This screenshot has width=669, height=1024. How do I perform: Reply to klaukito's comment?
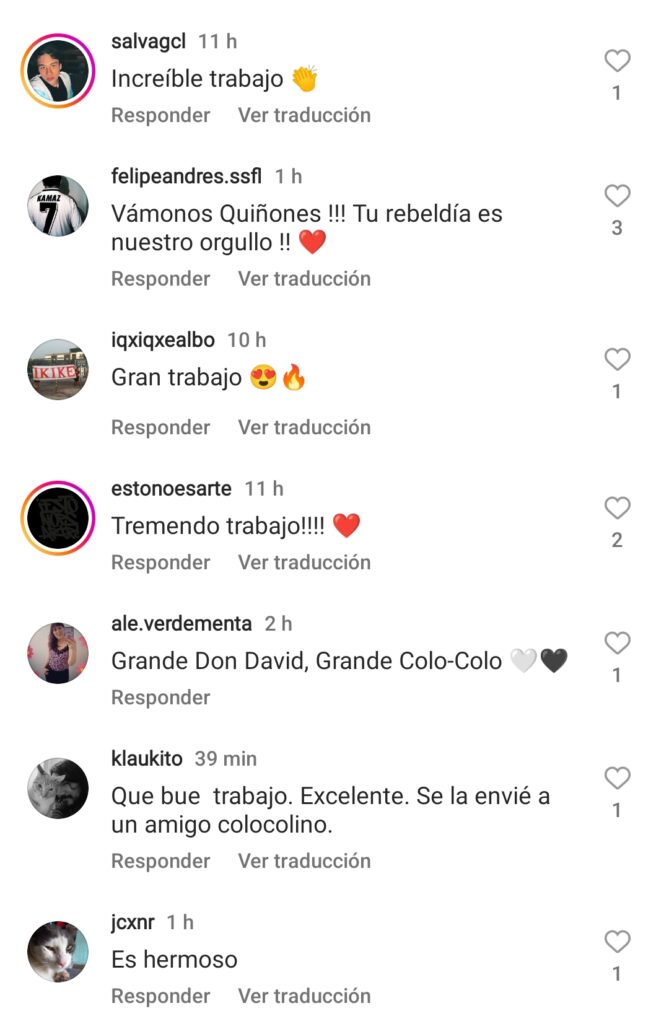pyautogui.click(x=160, y=860)
